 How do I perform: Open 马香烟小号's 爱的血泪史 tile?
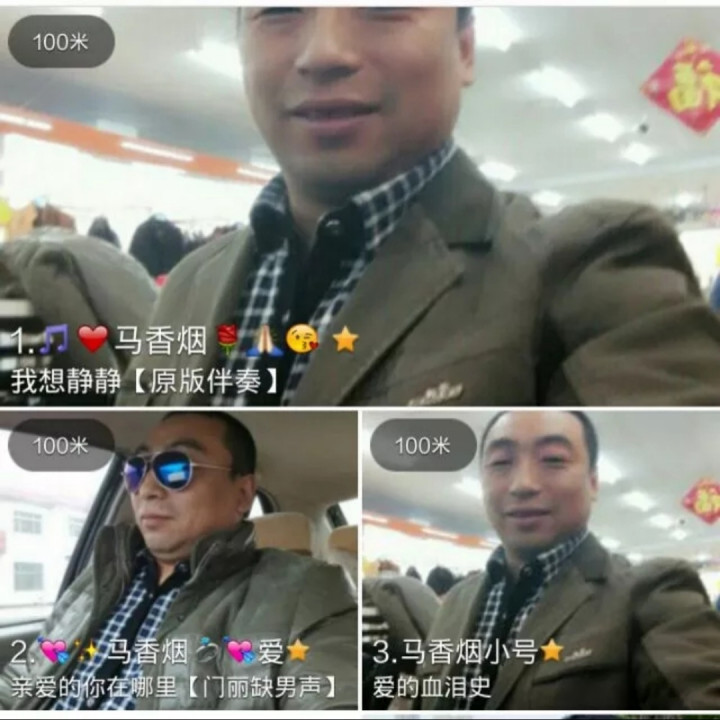click(x=541, y=560)
